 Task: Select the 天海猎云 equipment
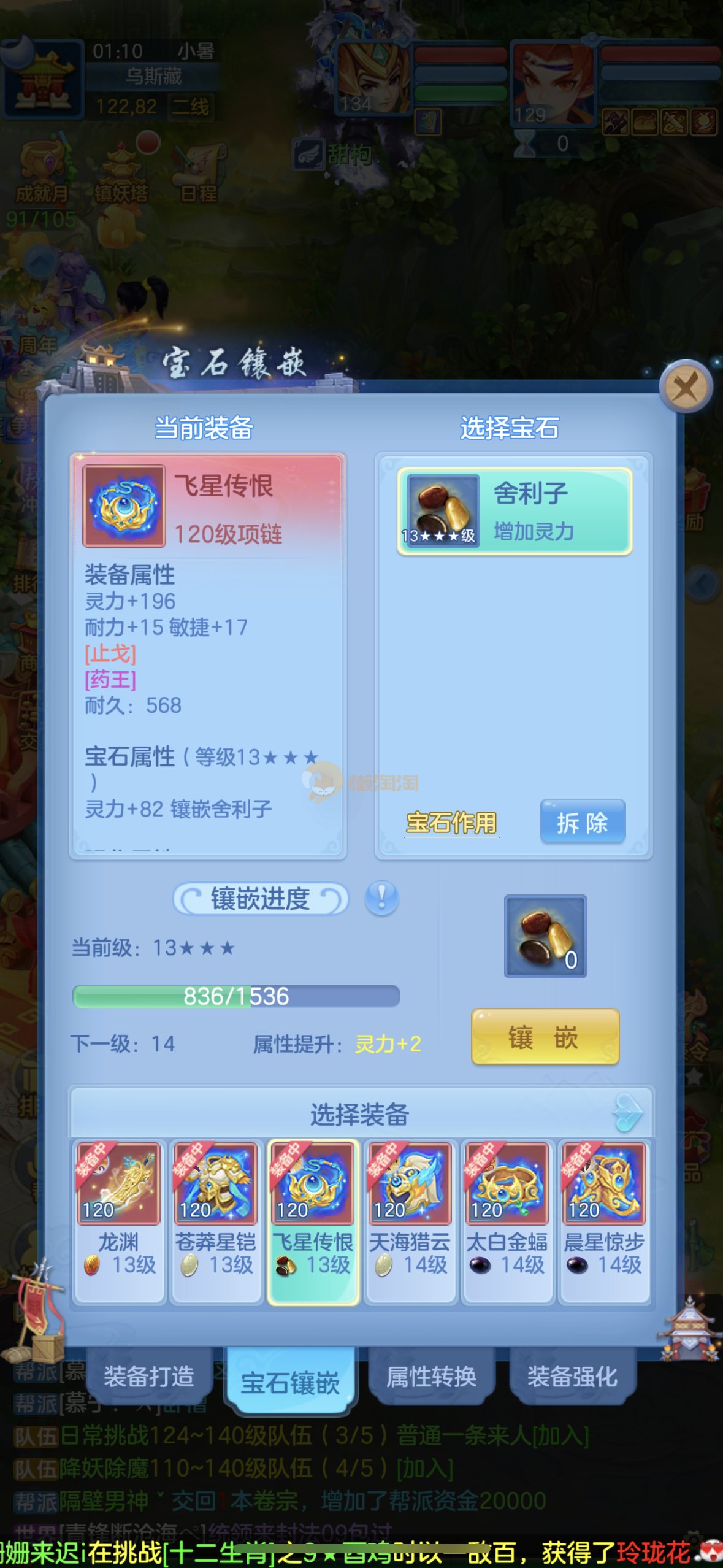410,1220
